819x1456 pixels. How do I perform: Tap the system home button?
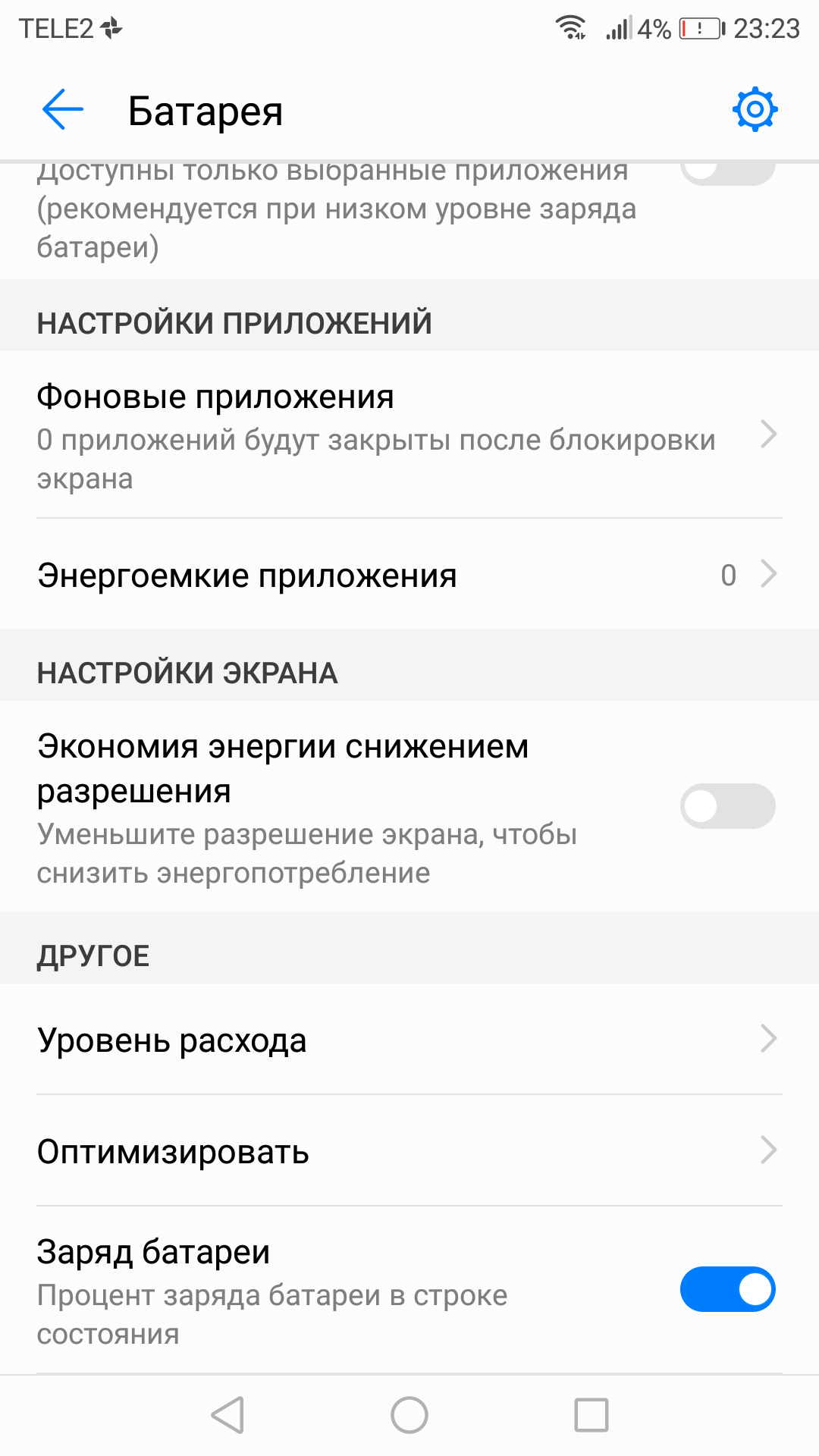click(x=409, y=1415)
